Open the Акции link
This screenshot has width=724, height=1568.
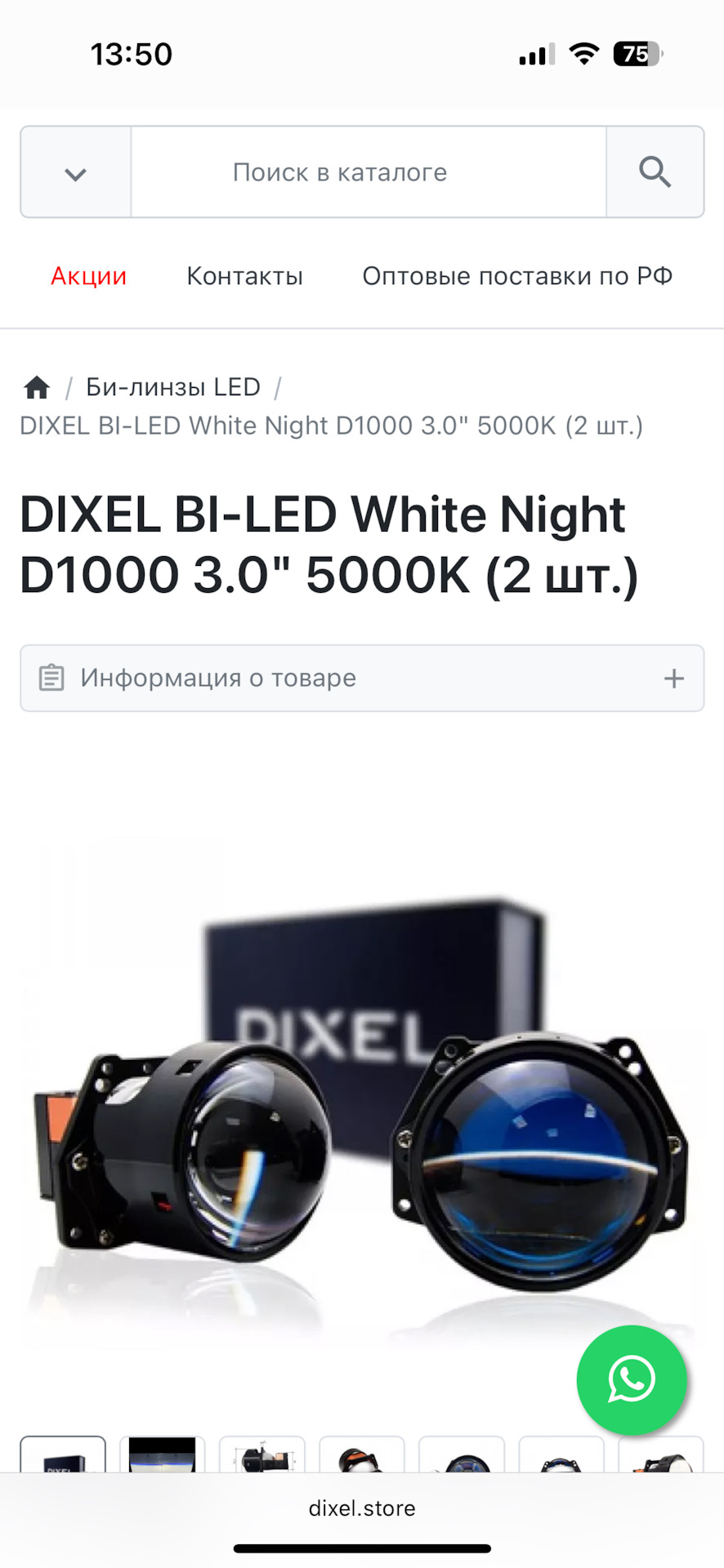(x=88, y=276)
